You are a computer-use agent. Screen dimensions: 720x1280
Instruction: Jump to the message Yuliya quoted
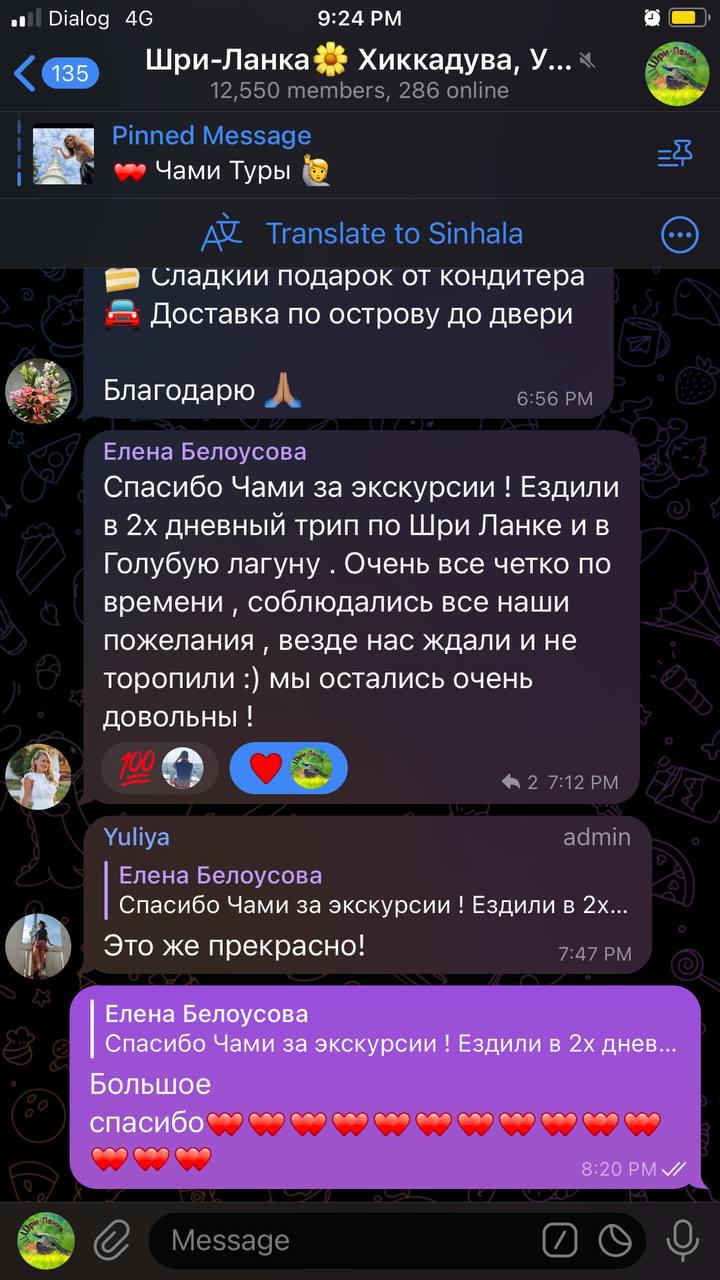click(375, 890)
